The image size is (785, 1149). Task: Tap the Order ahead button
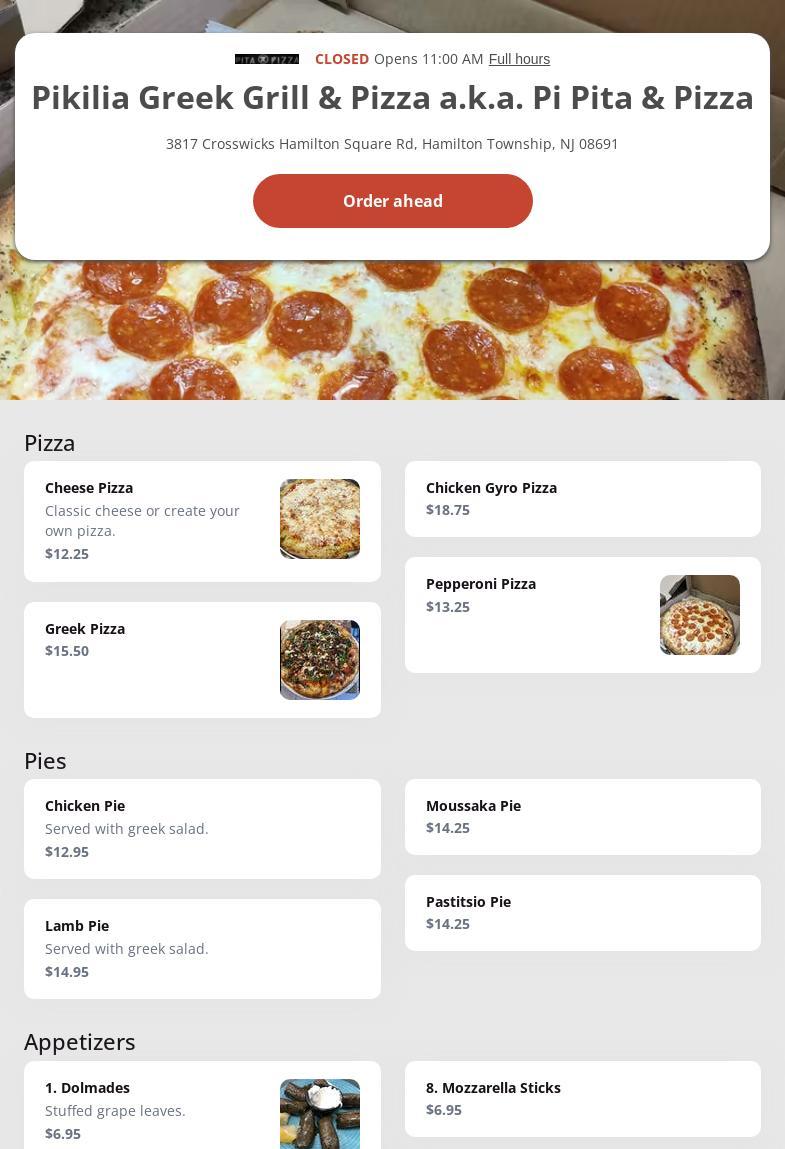point(392,201)
